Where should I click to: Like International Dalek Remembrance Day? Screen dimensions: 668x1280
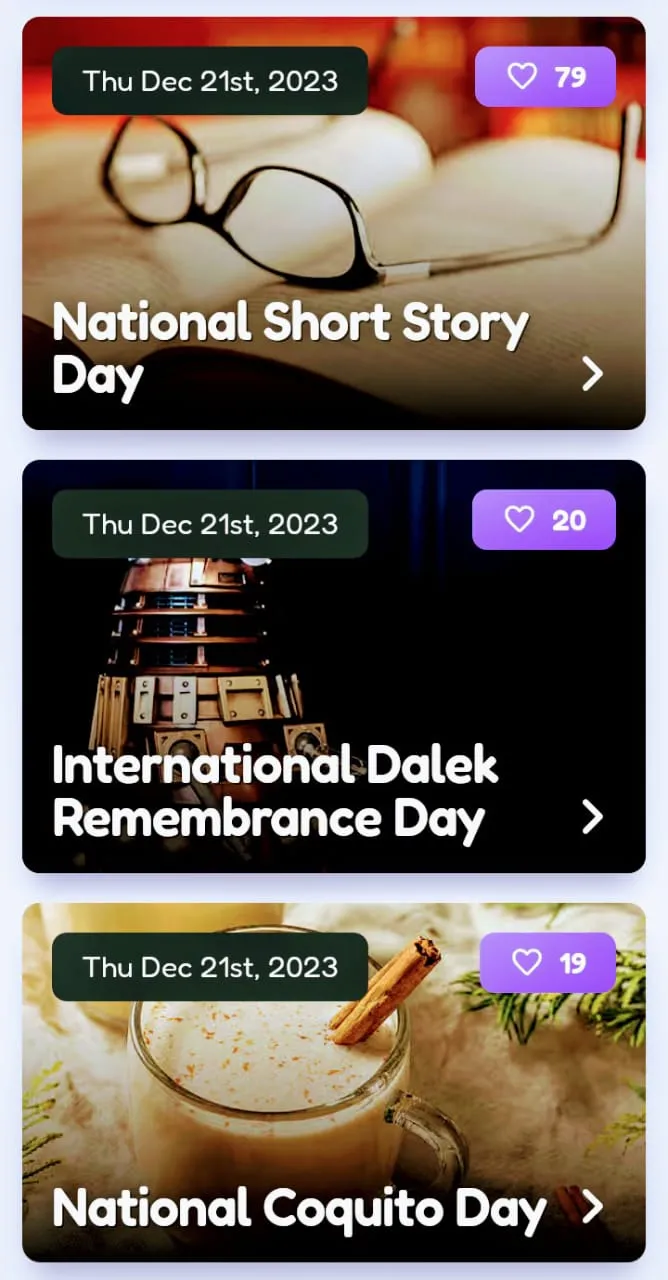543,520
